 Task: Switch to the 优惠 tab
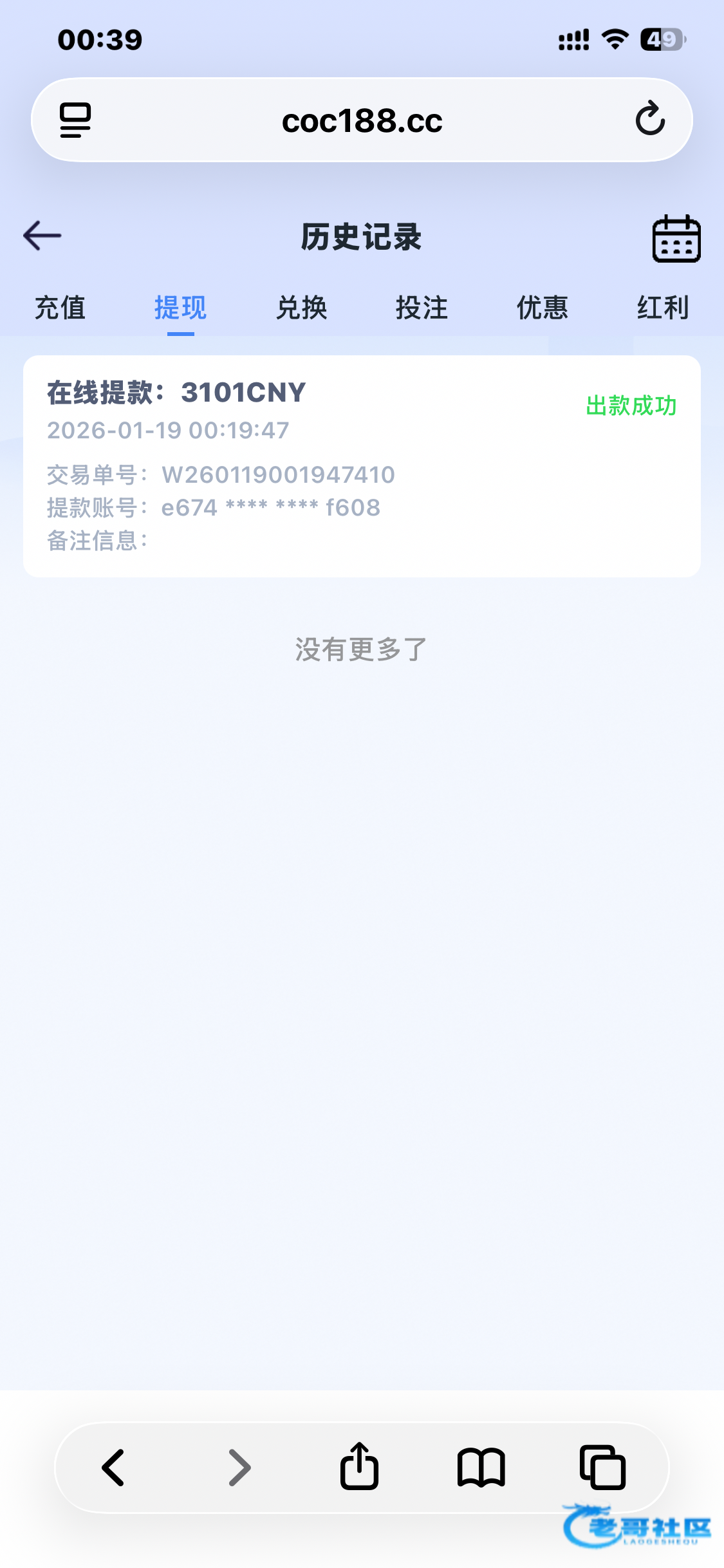click(x=543, y=308)
